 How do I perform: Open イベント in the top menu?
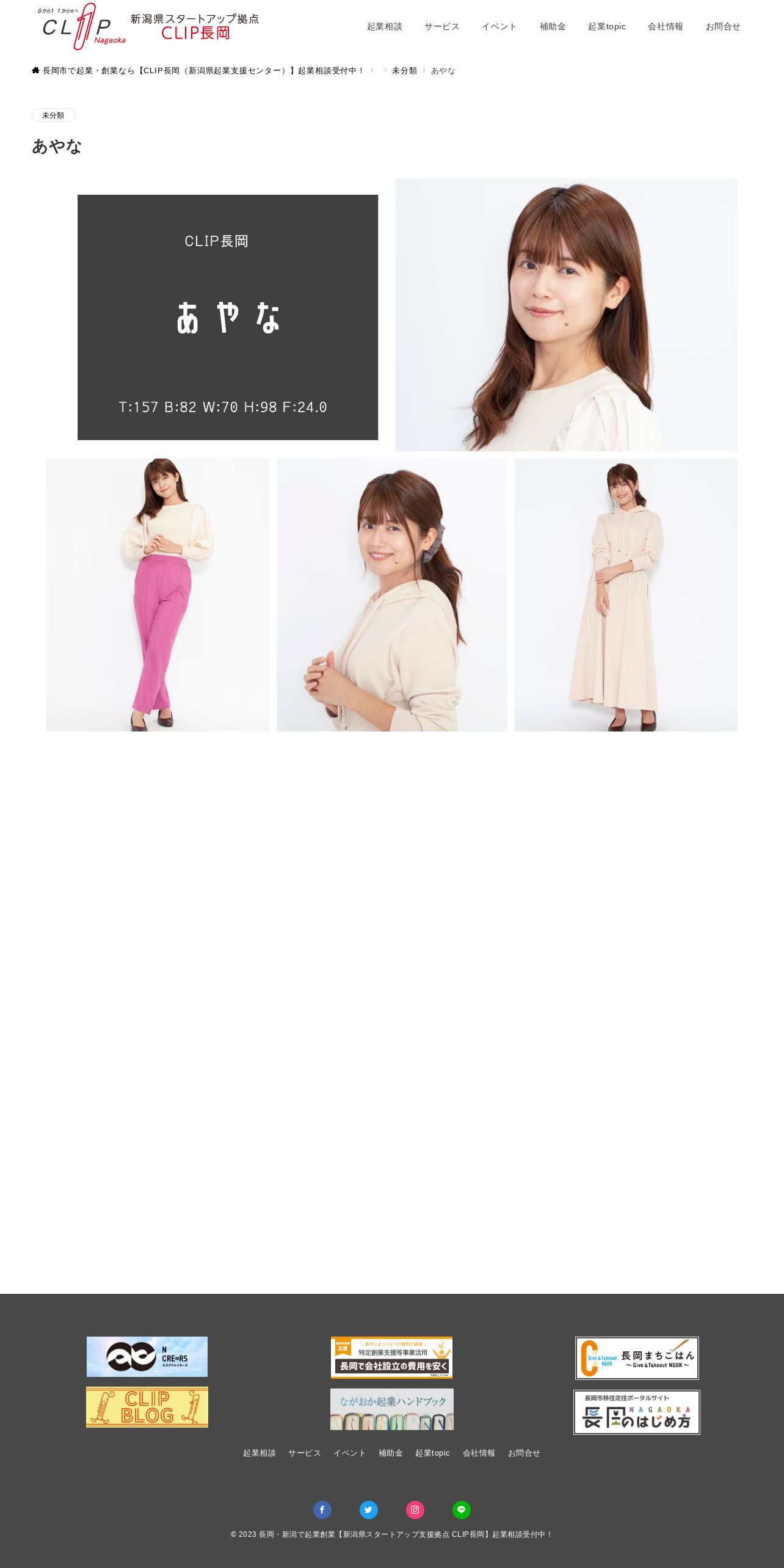point(499,27)
